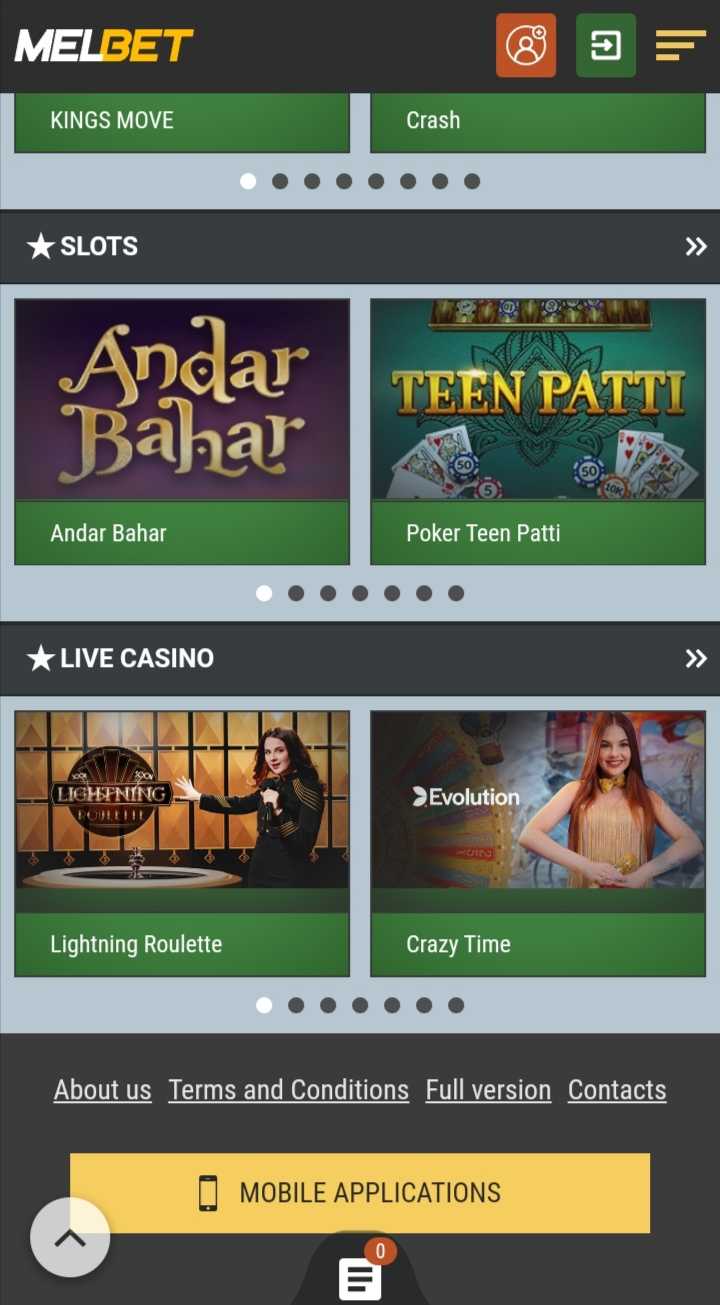This screenshot has width=720, height=1305.
Task: Launch the Crash game
Action: click(x=538, y=121)
